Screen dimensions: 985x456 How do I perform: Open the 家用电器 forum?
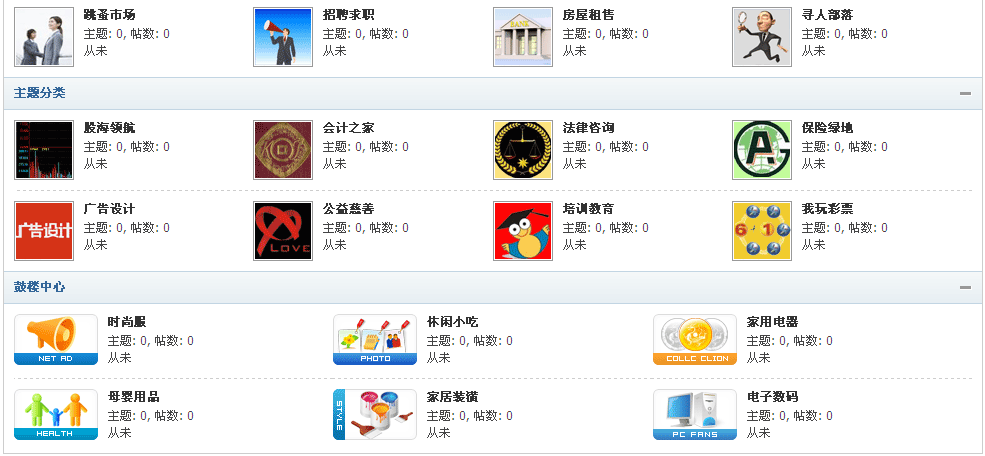(772, 322)
